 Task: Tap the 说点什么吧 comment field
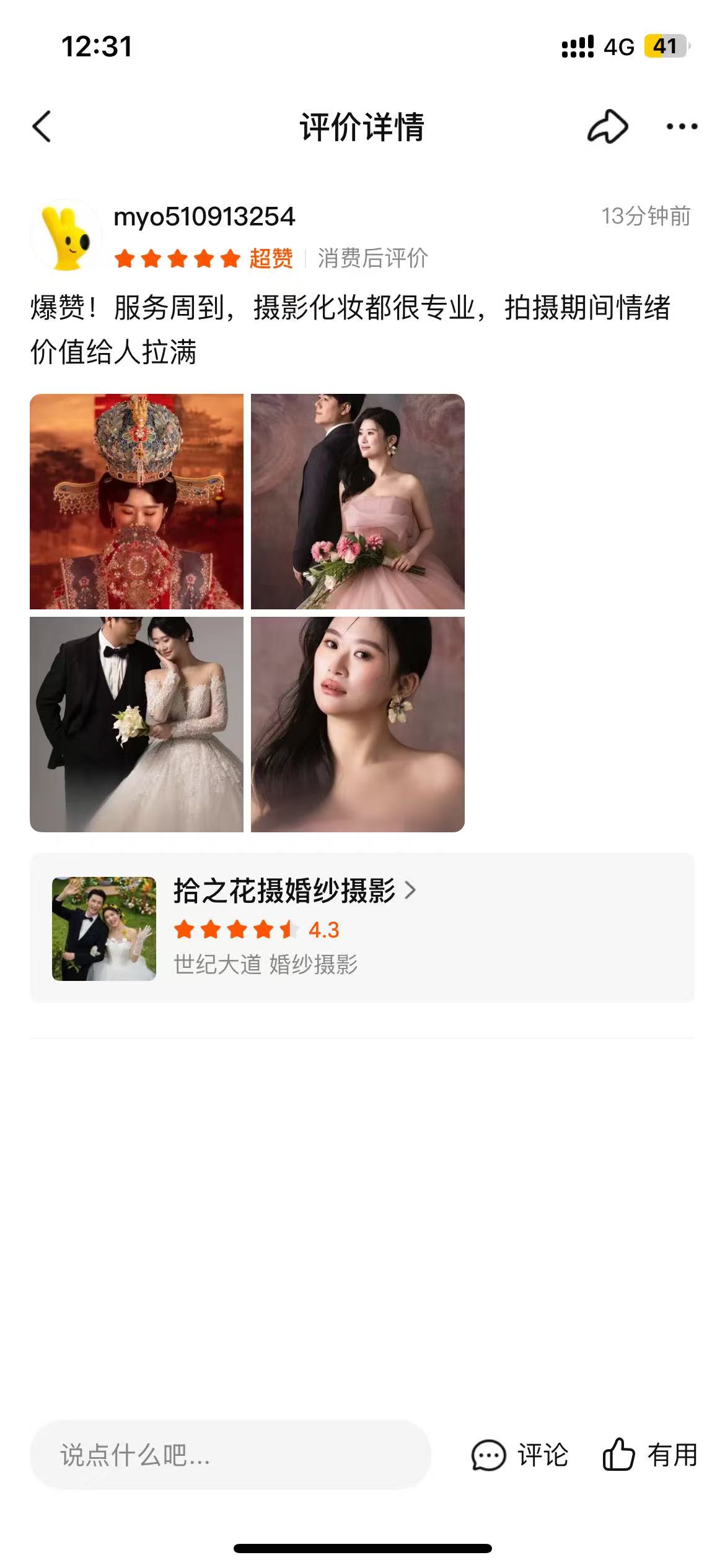(x=229, y=1455)
